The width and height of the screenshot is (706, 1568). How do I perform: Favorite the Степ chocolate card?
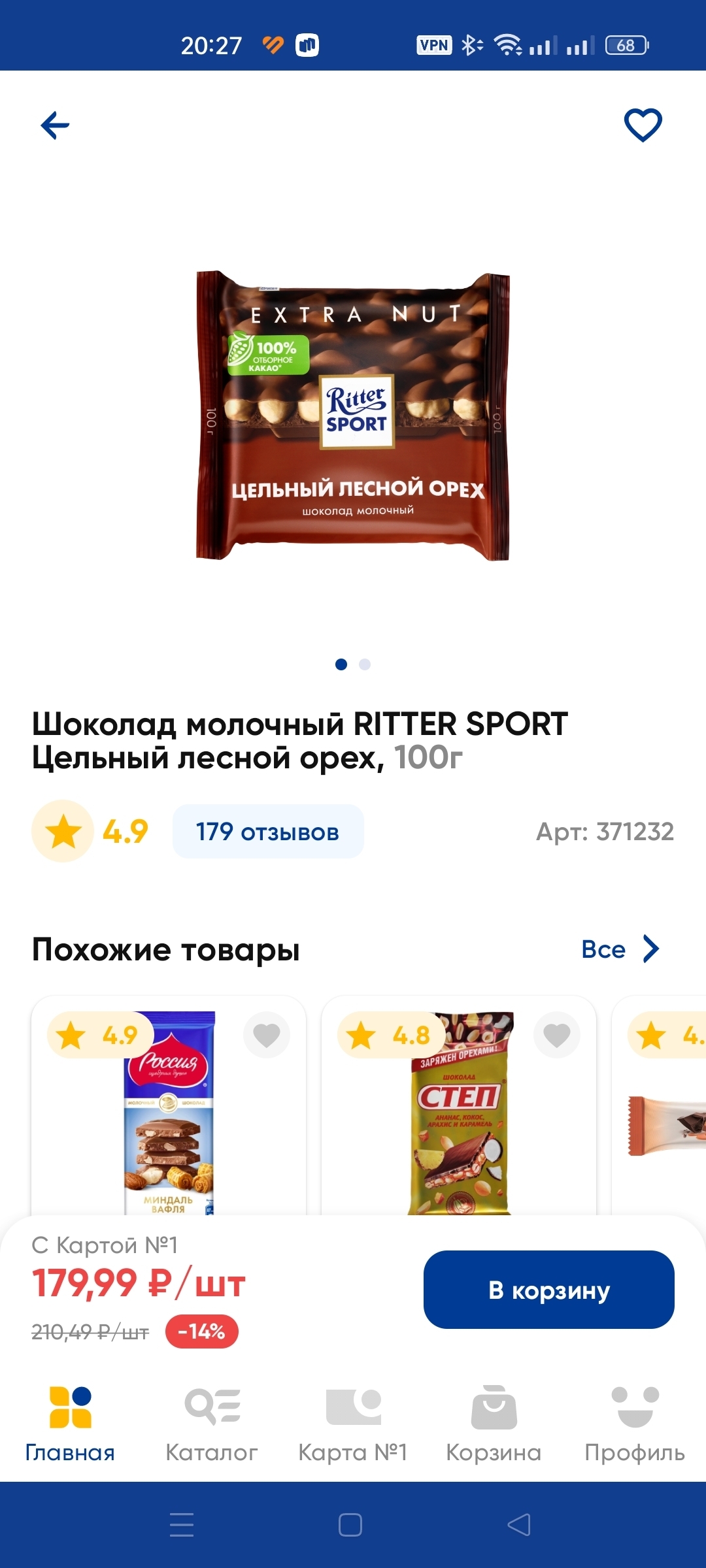[556, 1035]
